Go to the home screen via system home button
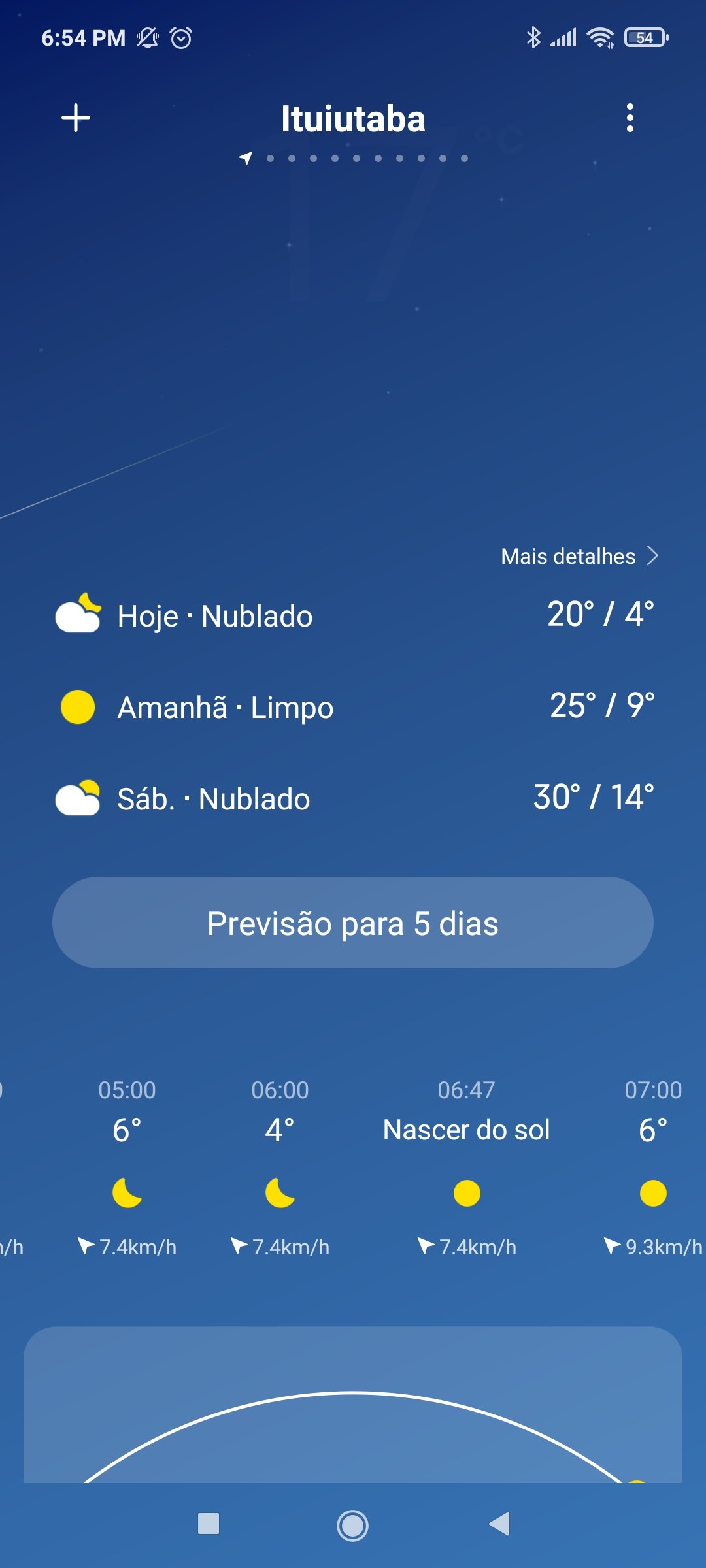Viewport: 706px width, 1568px height. pos(352,1525)
